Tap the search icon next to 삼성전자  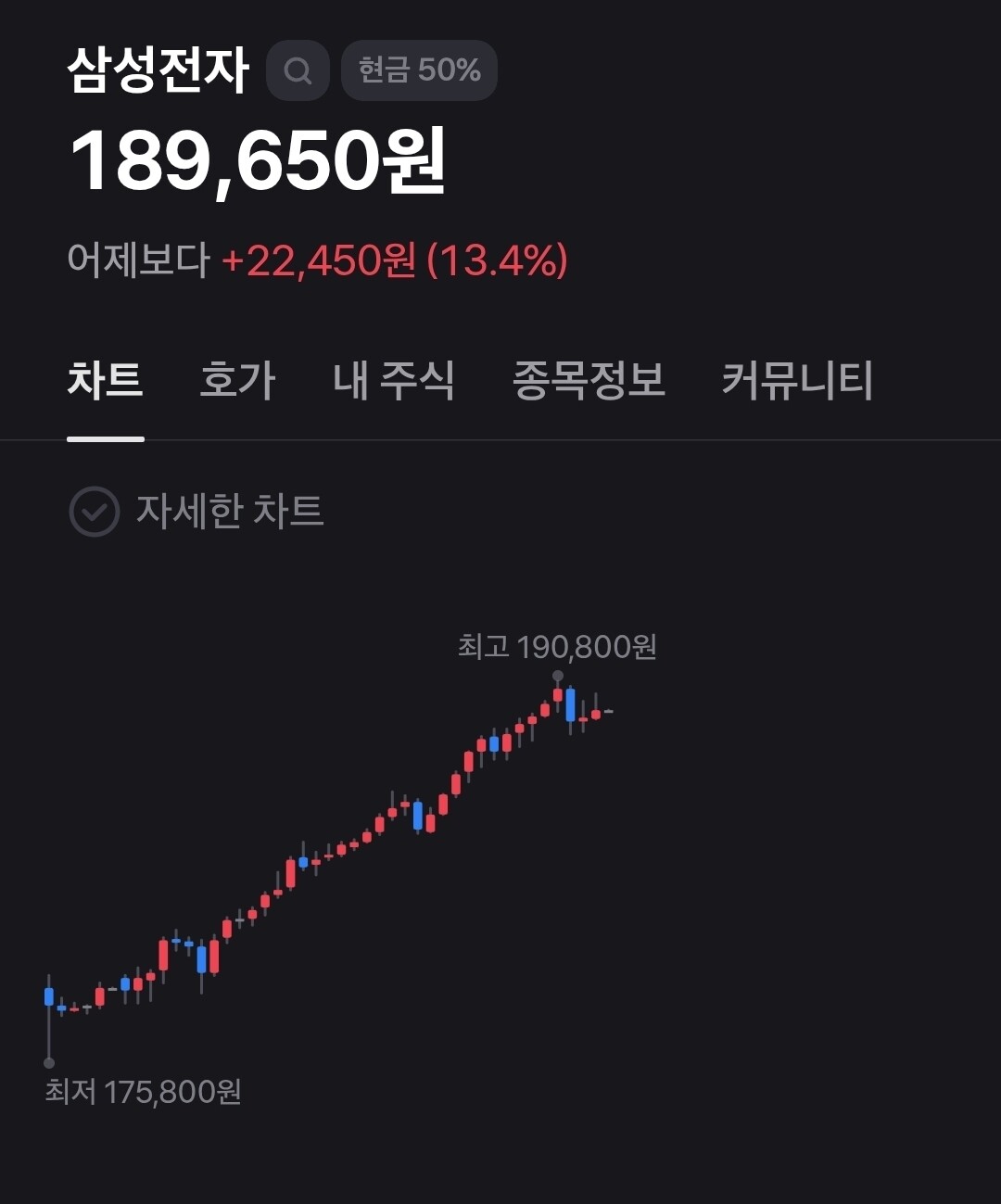[298, 70]
